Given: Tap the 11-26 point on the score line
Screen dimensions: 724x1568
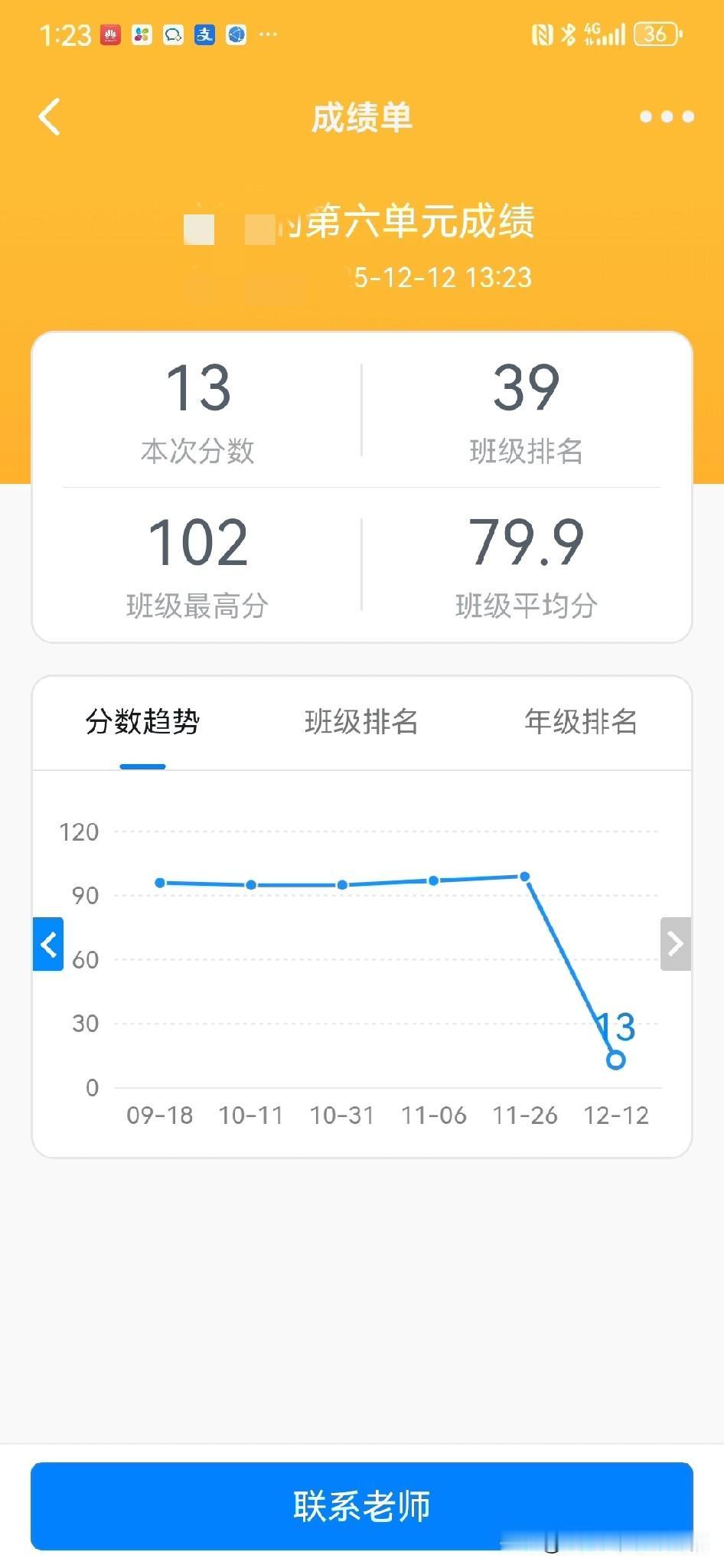Looking at the screenshot, I should click(525, 875).
